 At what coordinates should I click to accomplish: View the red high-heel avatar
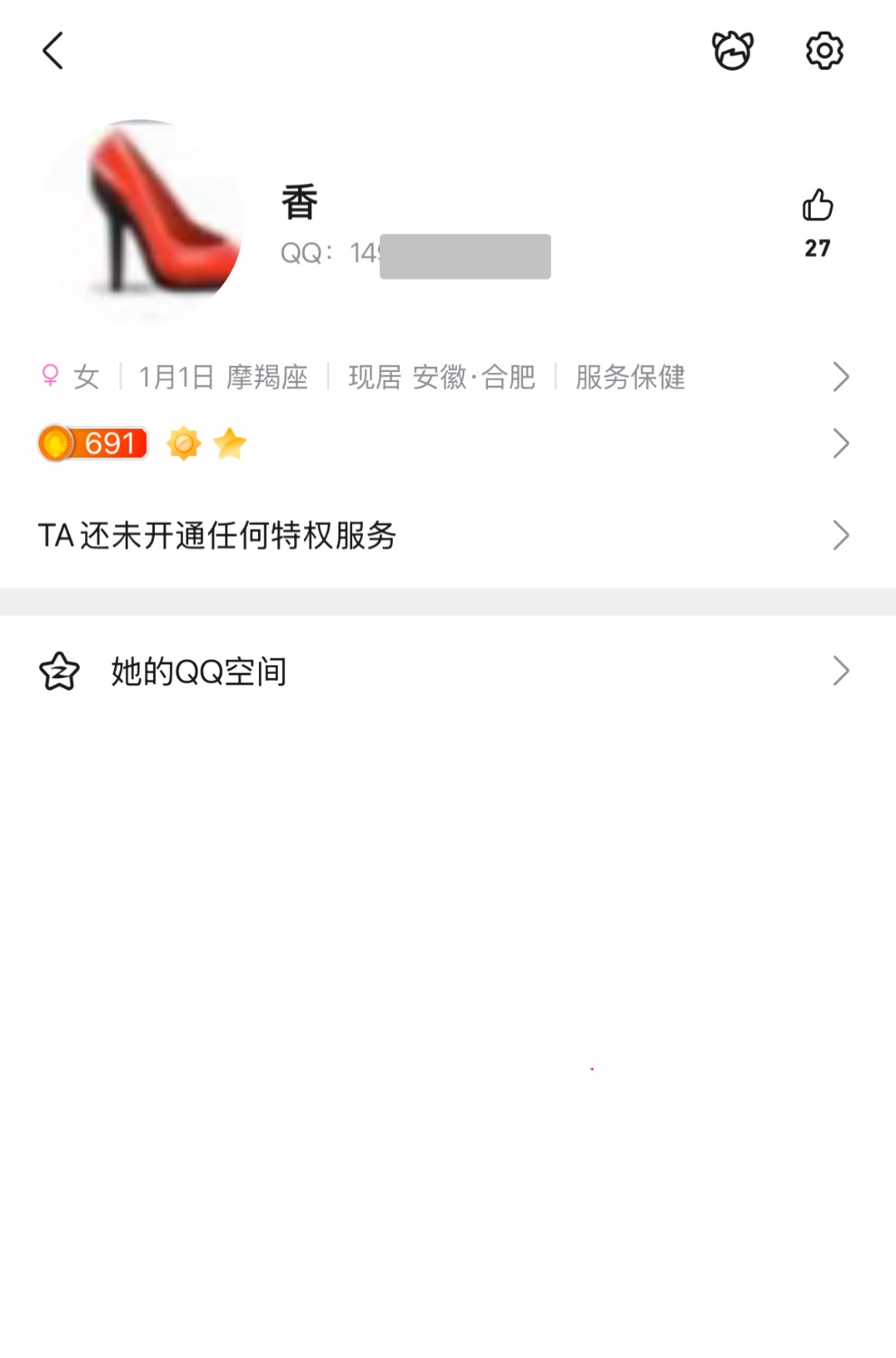tap(142, 220)
